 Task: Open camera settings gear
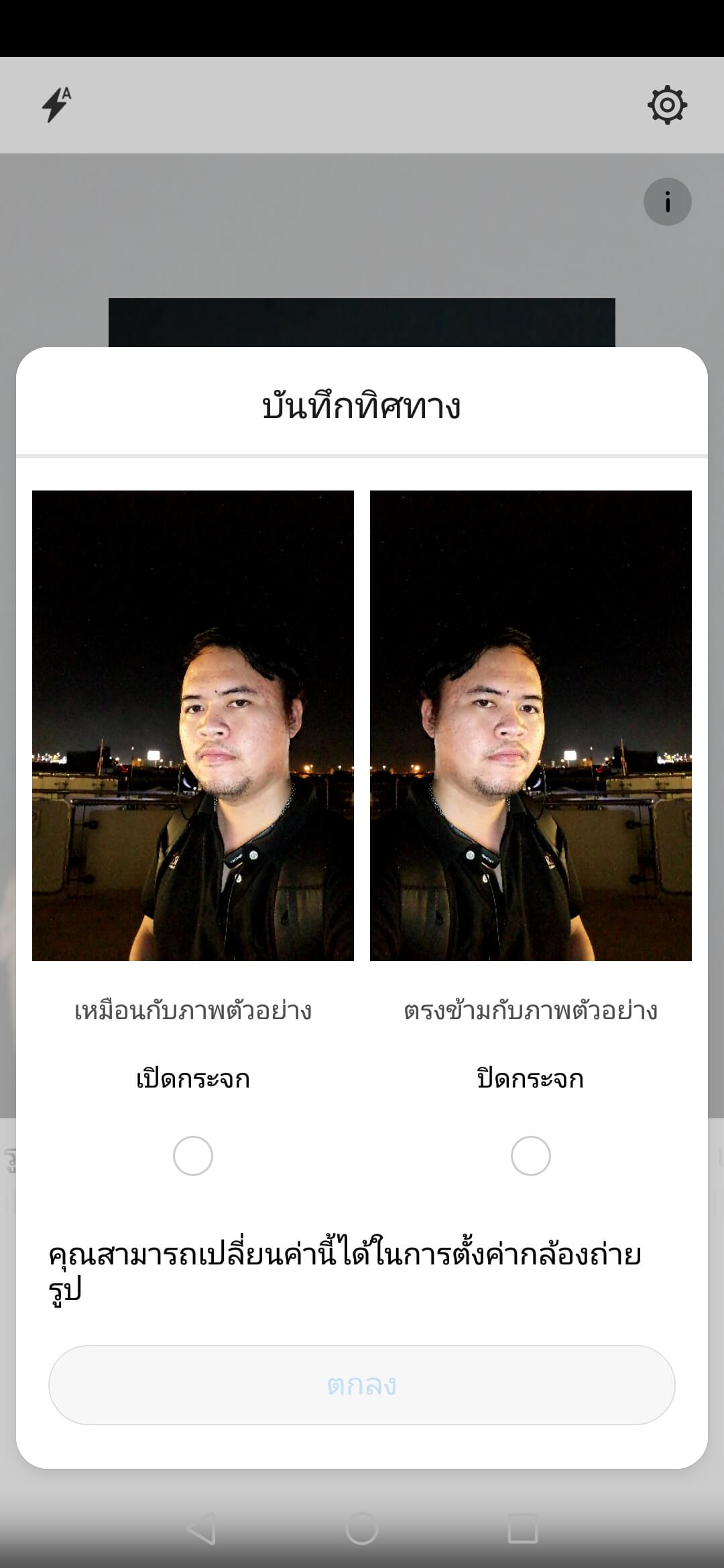click(667, 105)
